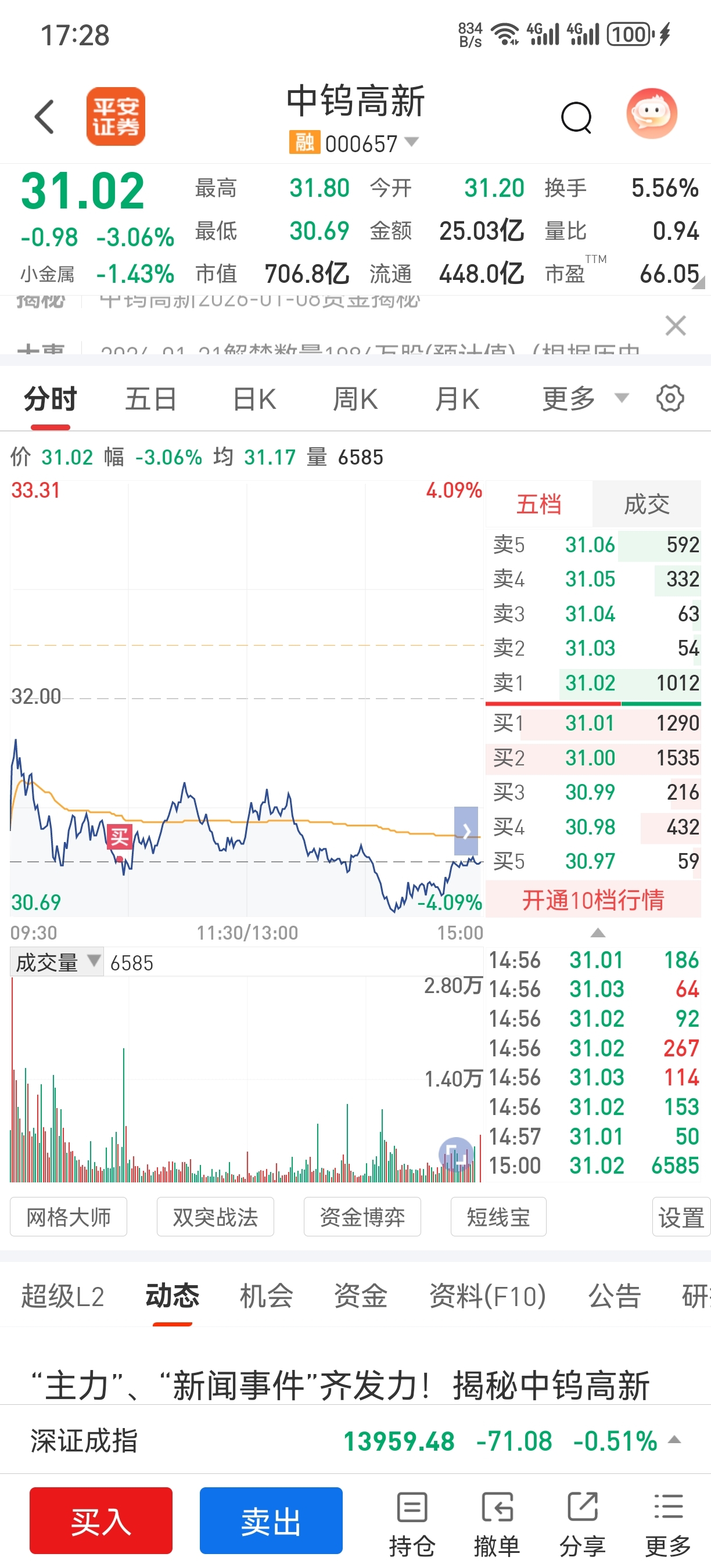Open 设置 next to indicator chips

(x=681, y=1217)
